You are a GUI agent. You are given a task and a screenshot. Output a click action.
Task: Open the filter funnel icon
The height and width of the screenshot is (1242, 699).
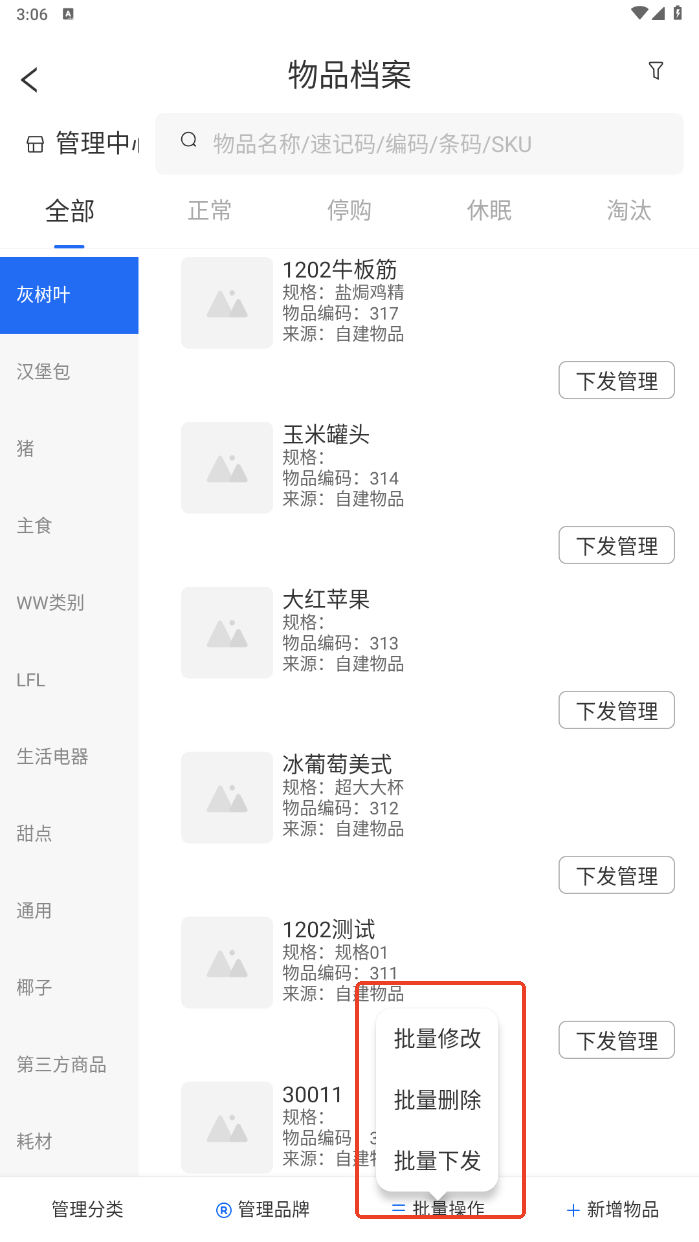[656, 71]
